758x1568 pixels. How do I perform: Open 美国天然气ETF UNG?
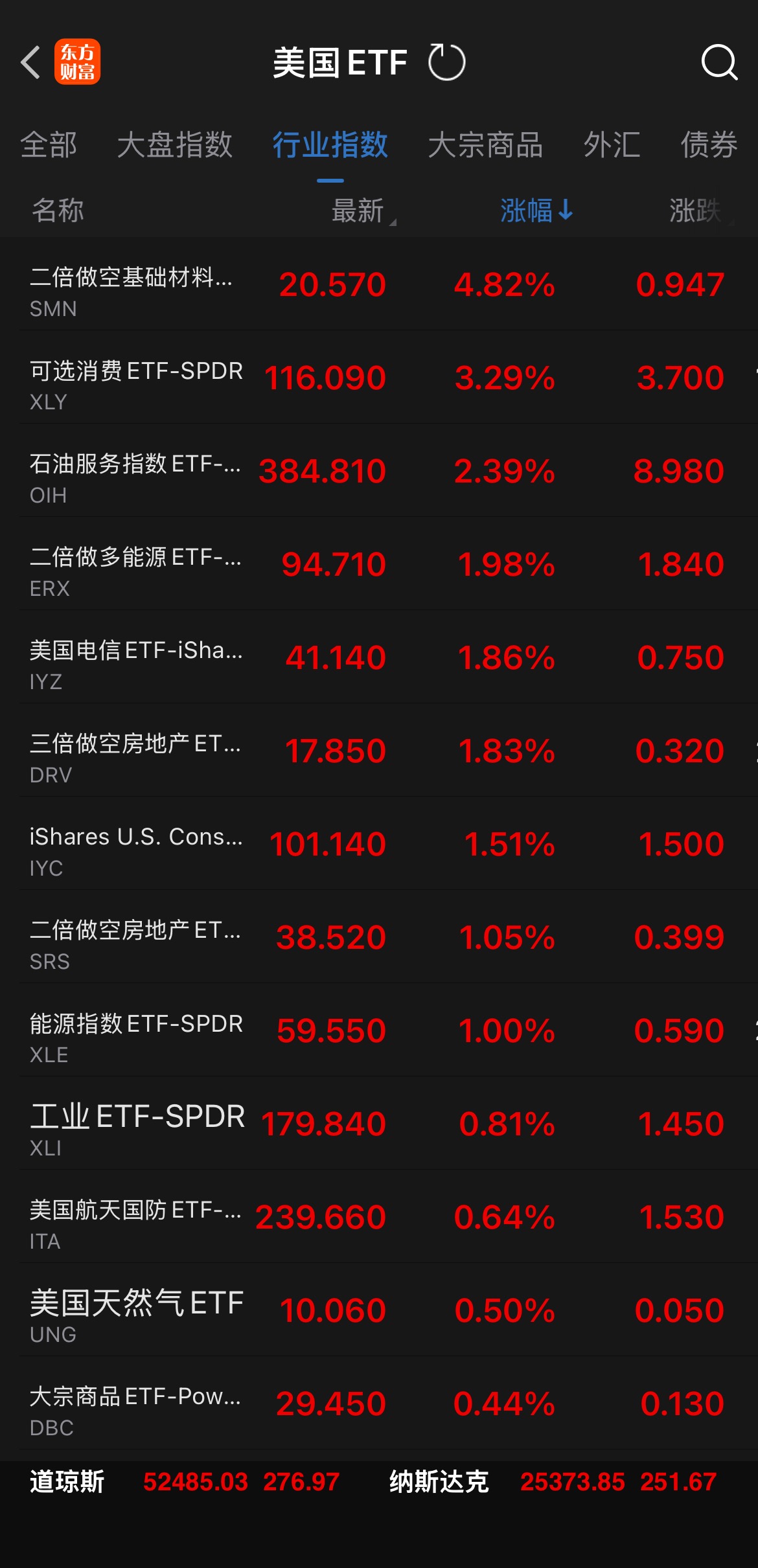coord(379,1310)
